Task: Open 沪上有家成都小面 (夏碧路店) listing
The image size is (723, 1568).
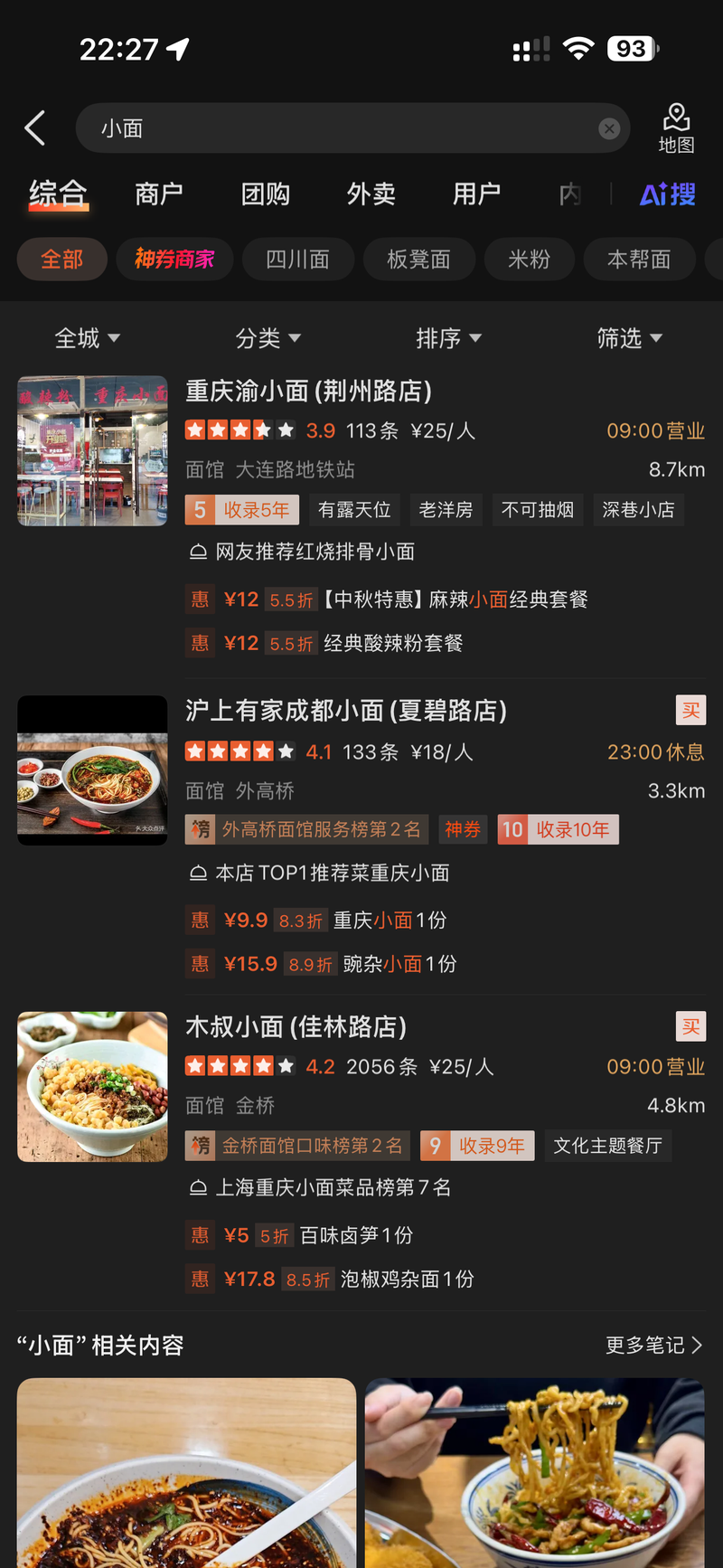Action: coord(345,711)
